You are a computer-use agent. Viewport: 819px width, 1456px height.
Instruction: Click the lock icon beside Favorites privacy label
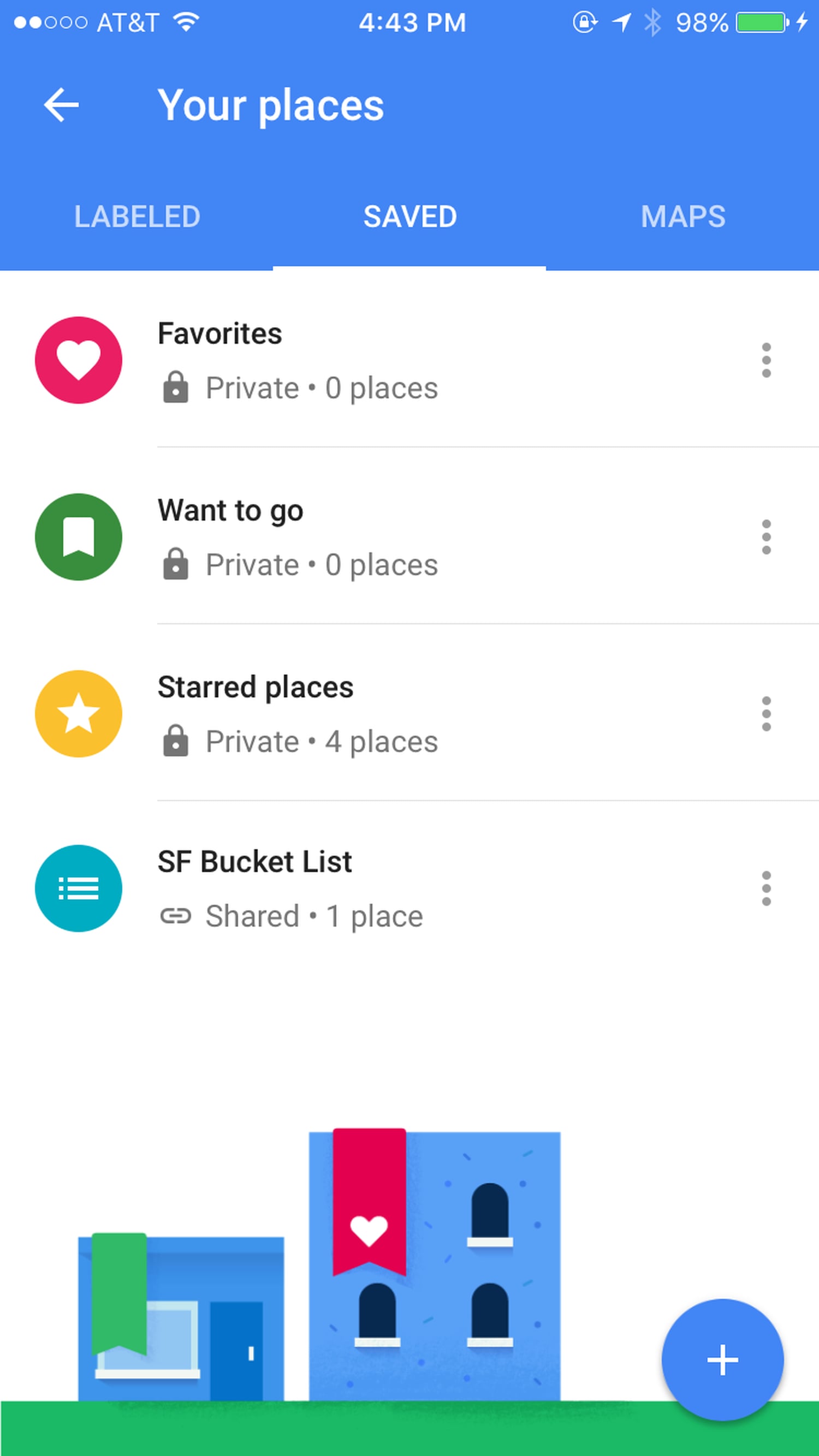pos(175,387)
